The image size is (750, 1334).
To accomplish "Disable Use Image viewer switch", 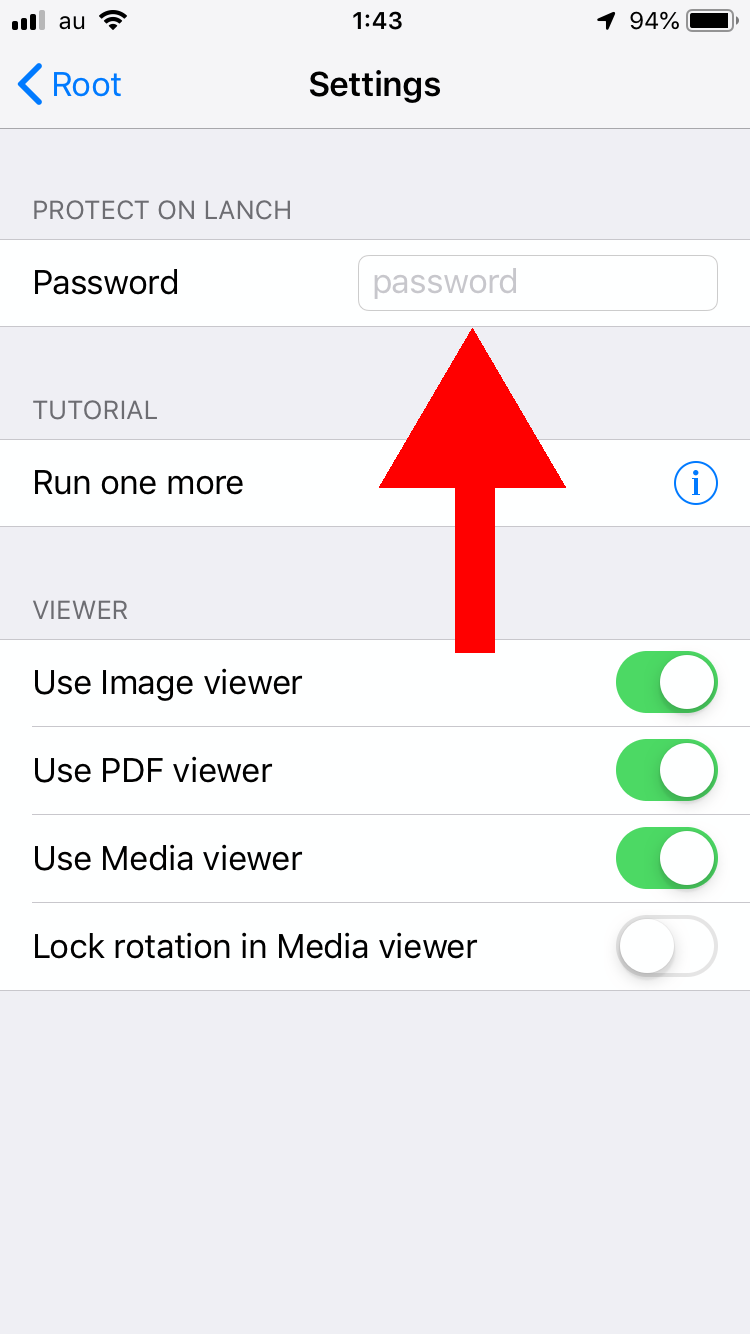I will 667,683.
